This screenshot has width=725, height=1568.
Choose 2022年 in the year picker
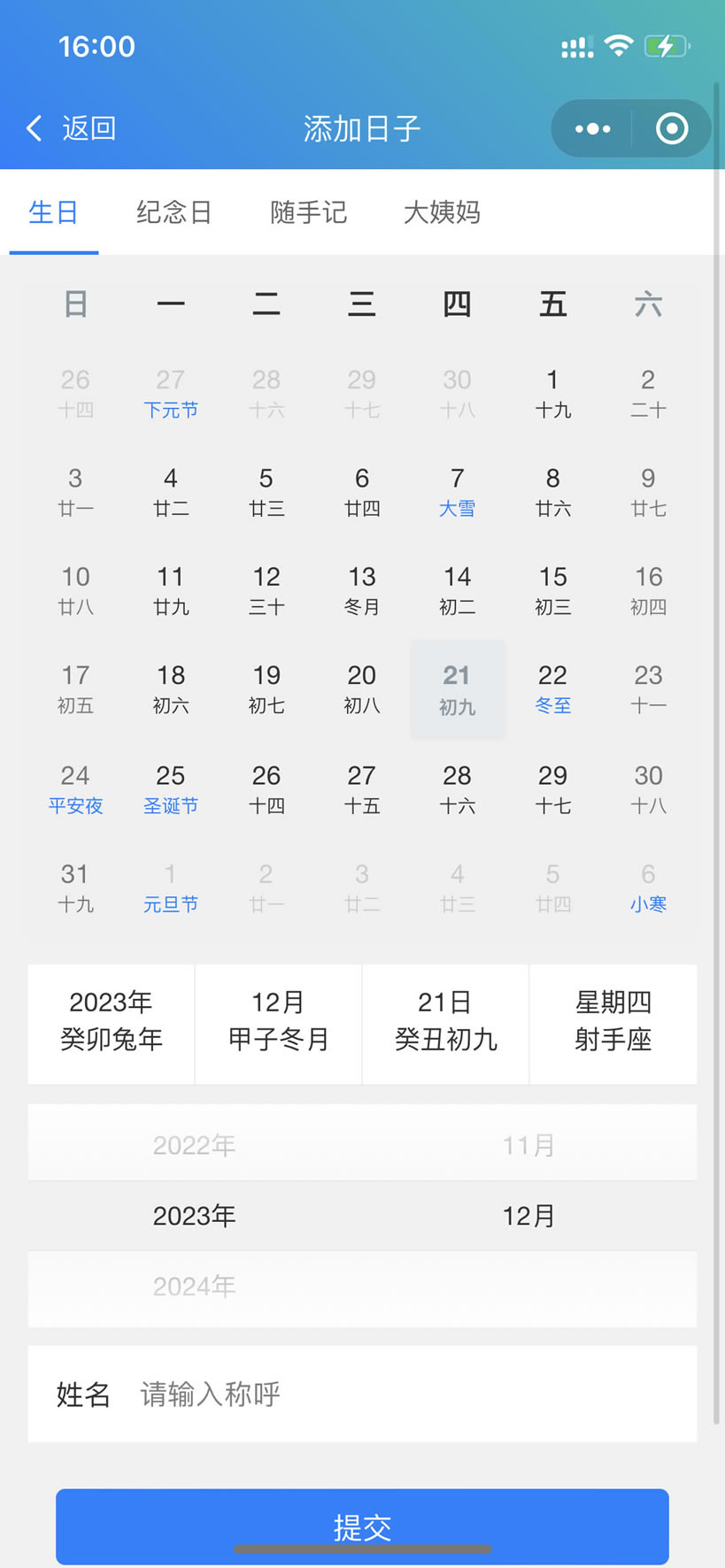[x=194, y=1145]
